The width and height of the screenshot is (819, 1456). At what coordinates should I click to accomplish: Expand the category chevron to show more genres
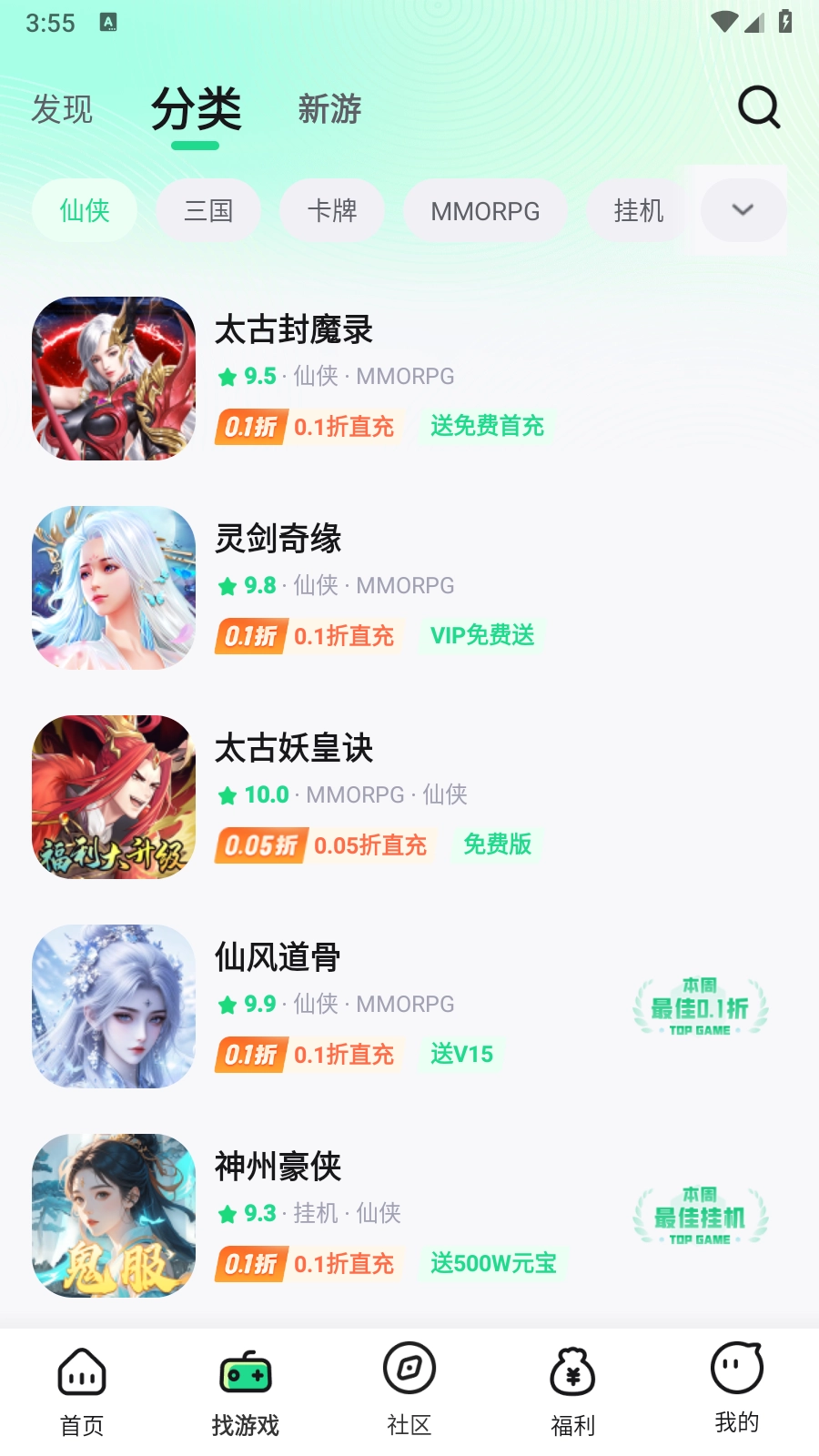[x=743, y=210]
